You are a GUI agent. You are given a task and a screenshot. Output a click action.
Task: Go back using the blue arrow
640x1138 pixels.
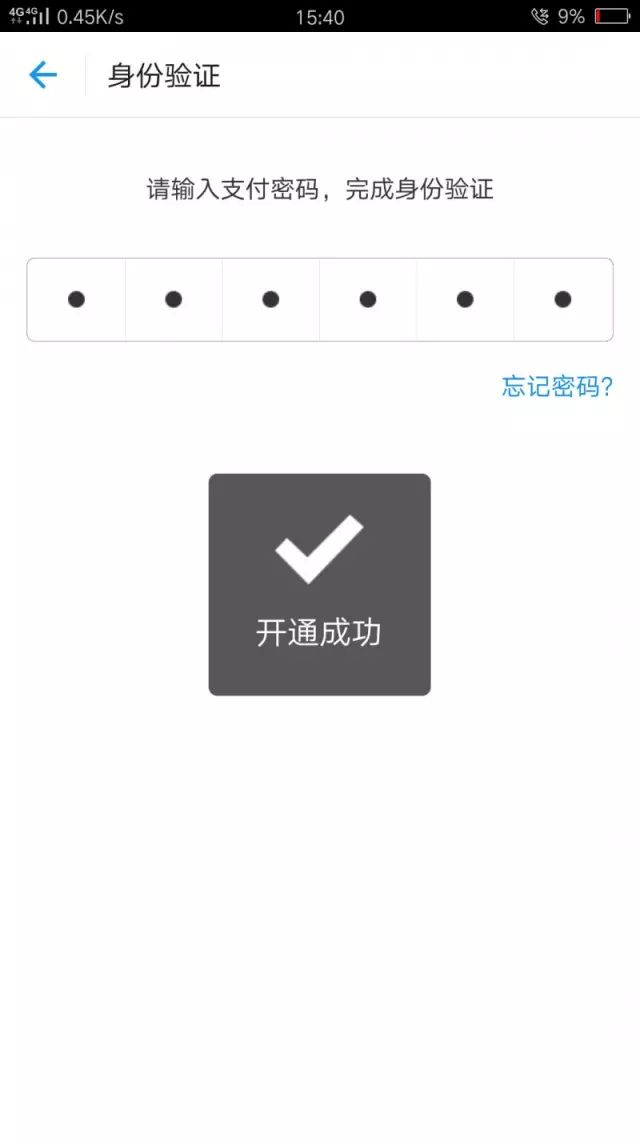(x=43, y=75)
